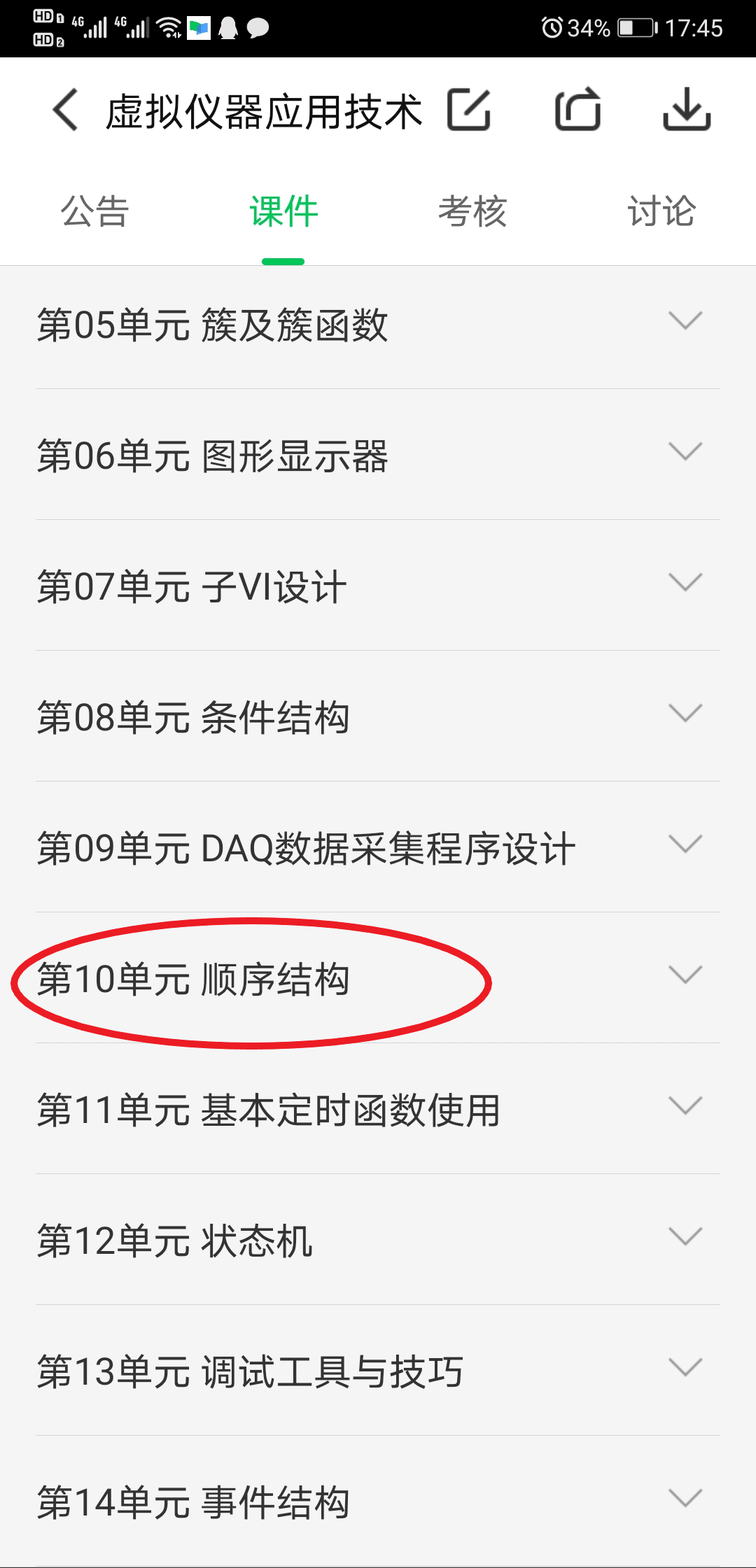The height and width of the screenshot is (1568, 756).
Task: Expand 第09单元 DAQ数据采集程序设计
Action: coord(685,845)
